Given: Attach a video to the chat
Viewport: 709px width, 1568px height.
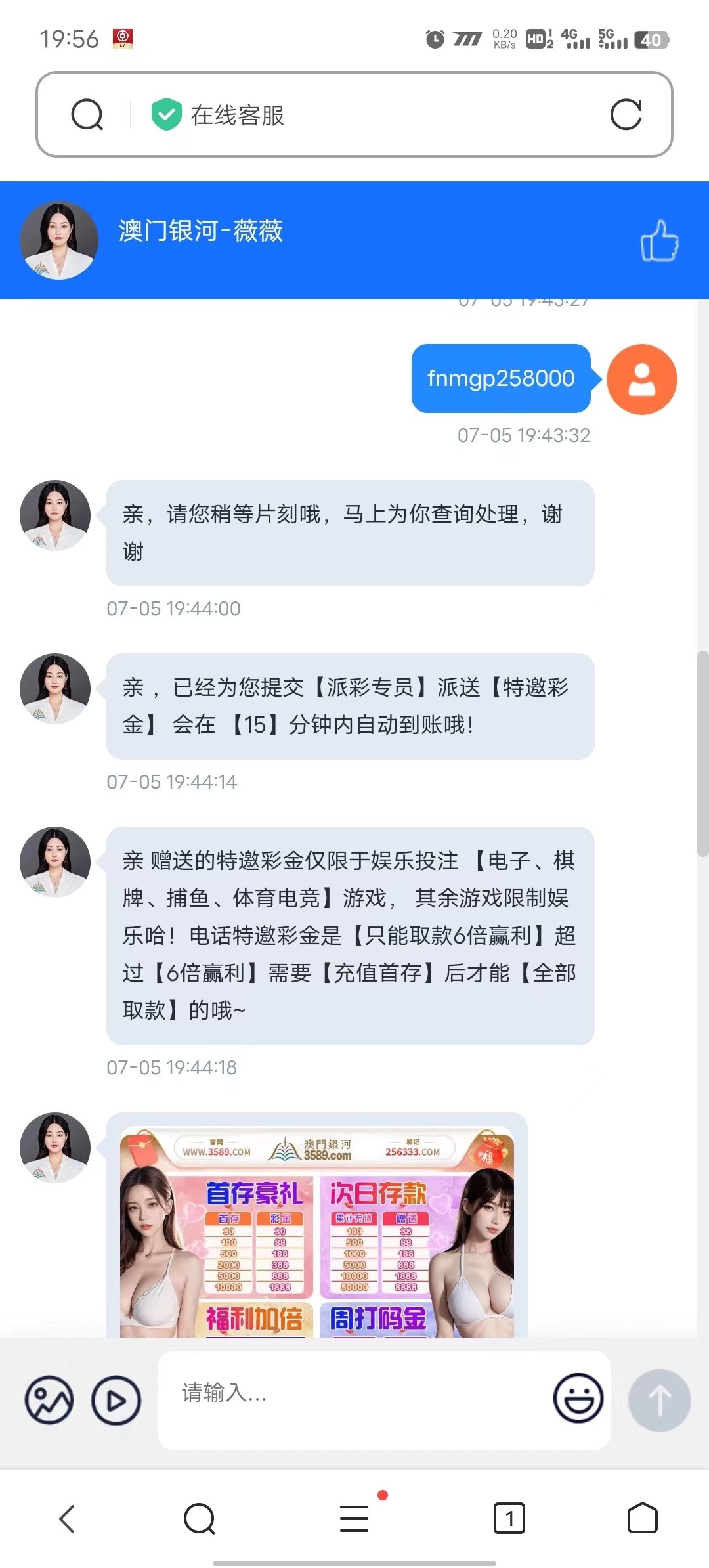Looking at the screenshot, I should [116, 1400].
